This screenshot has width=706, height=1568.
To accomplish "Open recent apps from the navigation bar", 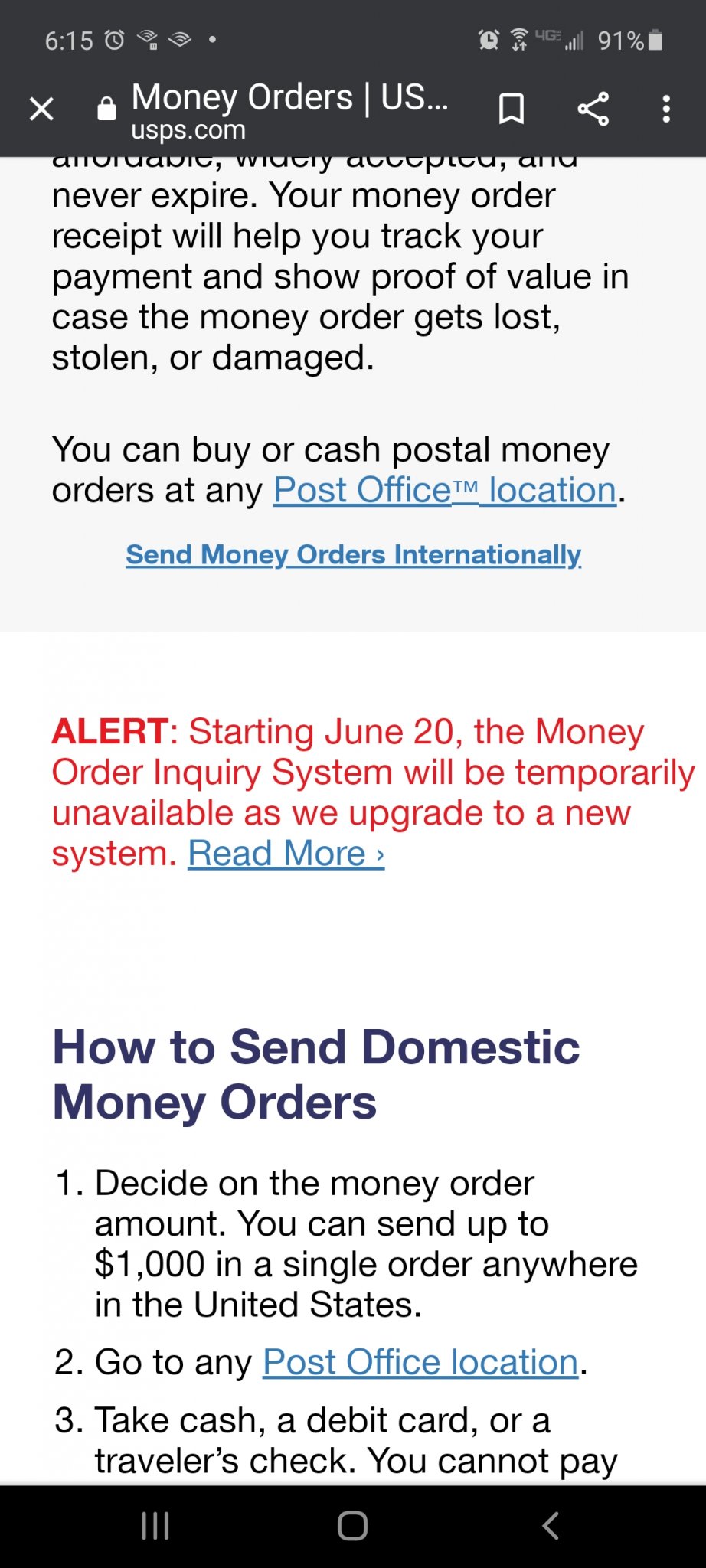I will click(x=155, y=1525).
